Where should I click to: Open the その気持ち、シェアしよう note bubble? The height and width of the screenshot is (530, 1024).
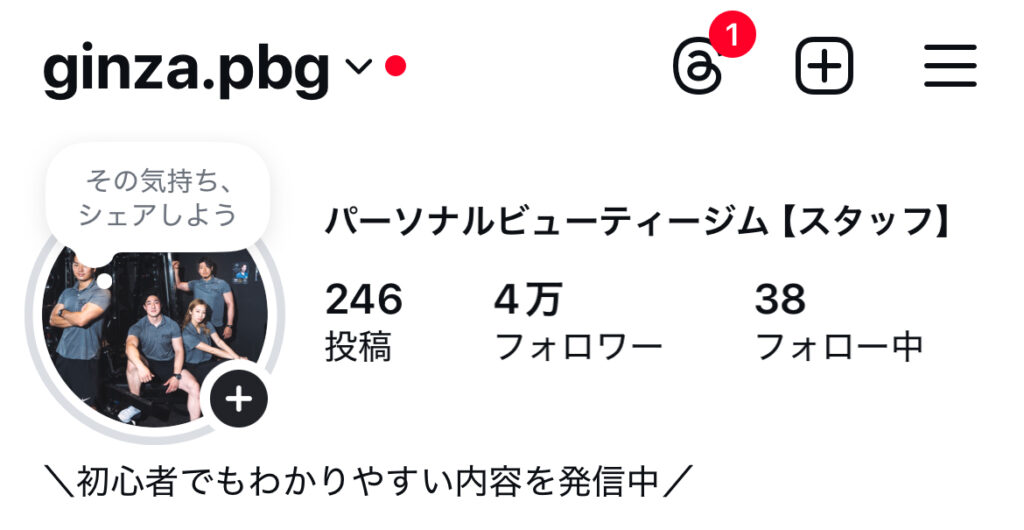pyautogui.click(x=158, y=198)
